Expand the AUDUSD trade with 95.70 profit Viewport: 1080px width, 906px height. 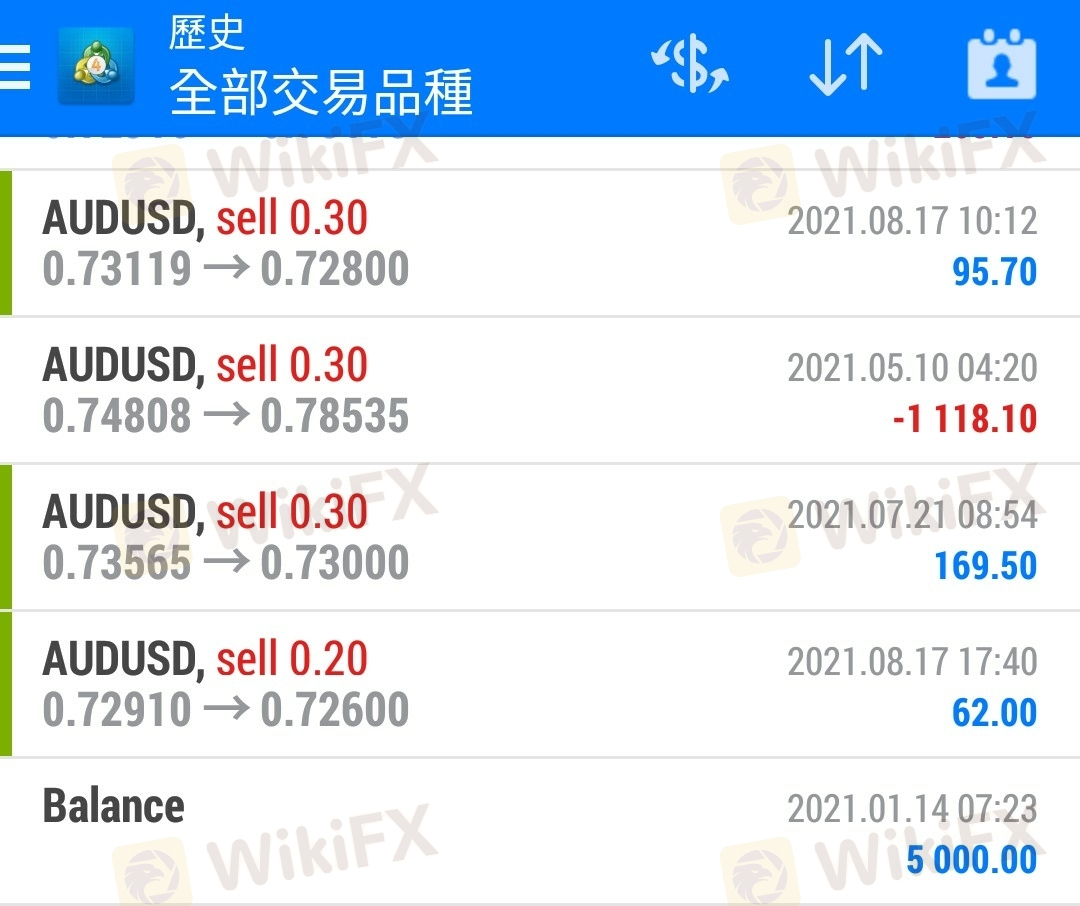pos(540,244)
